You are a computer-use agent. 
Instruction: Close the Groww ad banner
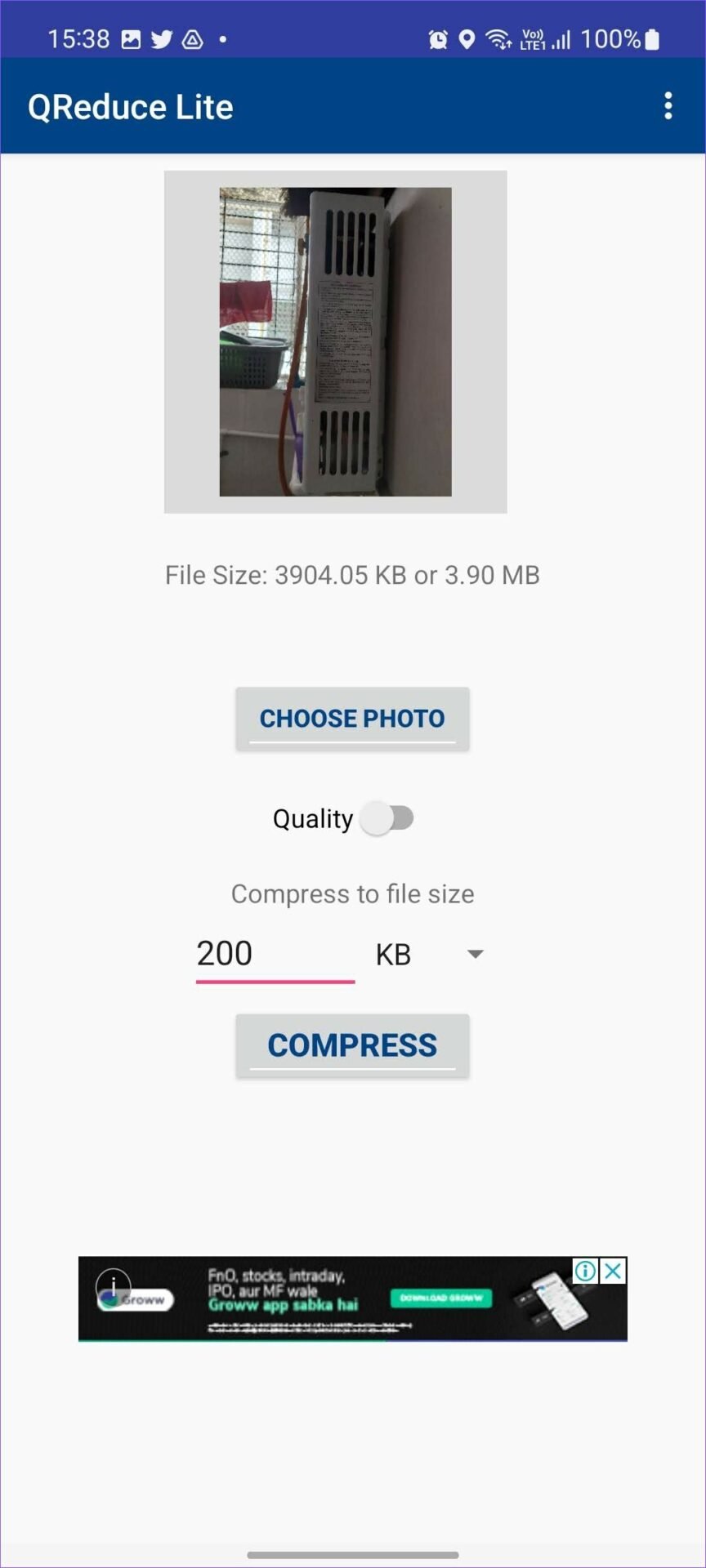point(614,1271)
